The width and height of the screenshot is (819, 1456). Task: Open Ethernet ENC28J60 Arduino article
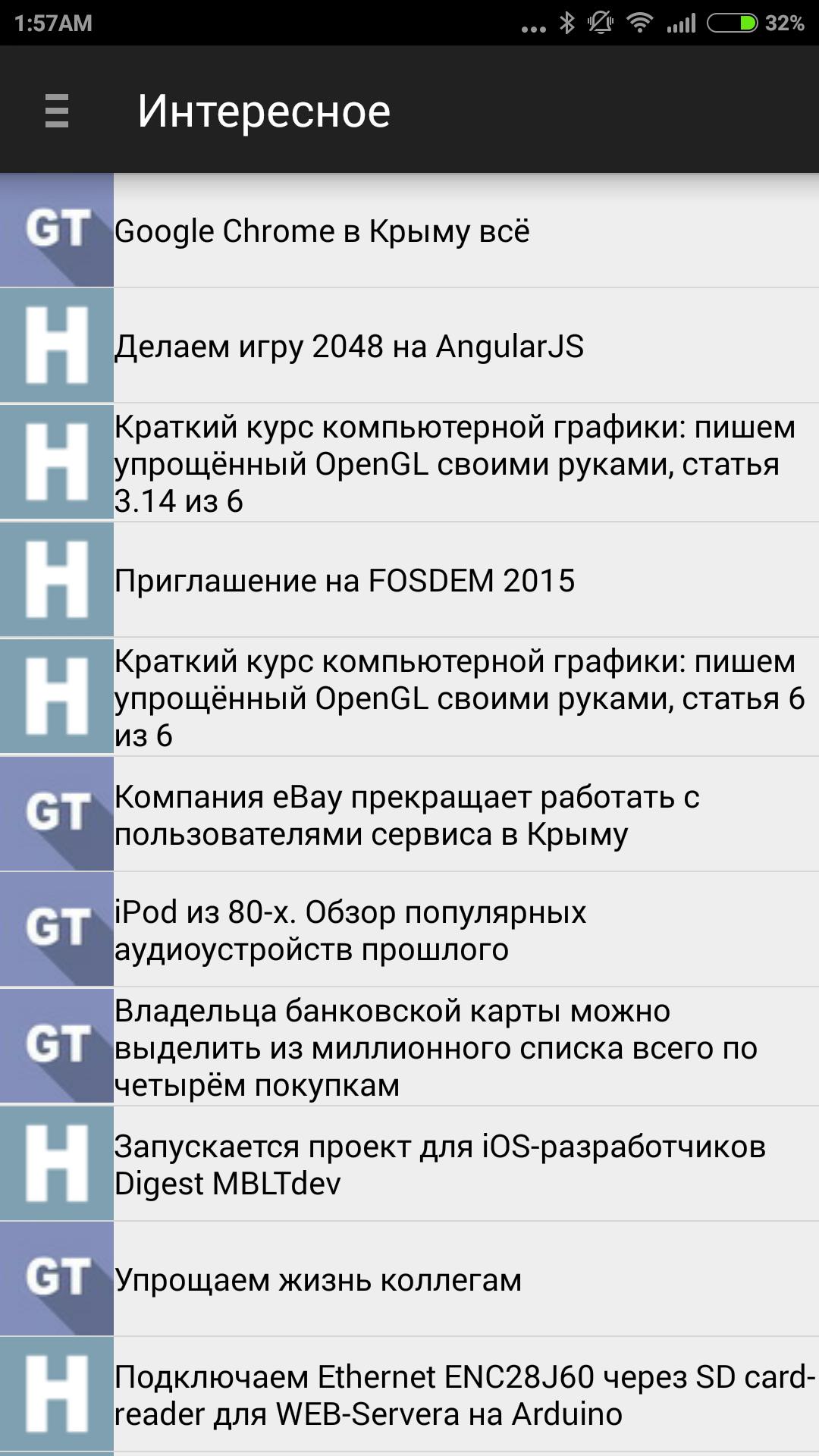409,1395
